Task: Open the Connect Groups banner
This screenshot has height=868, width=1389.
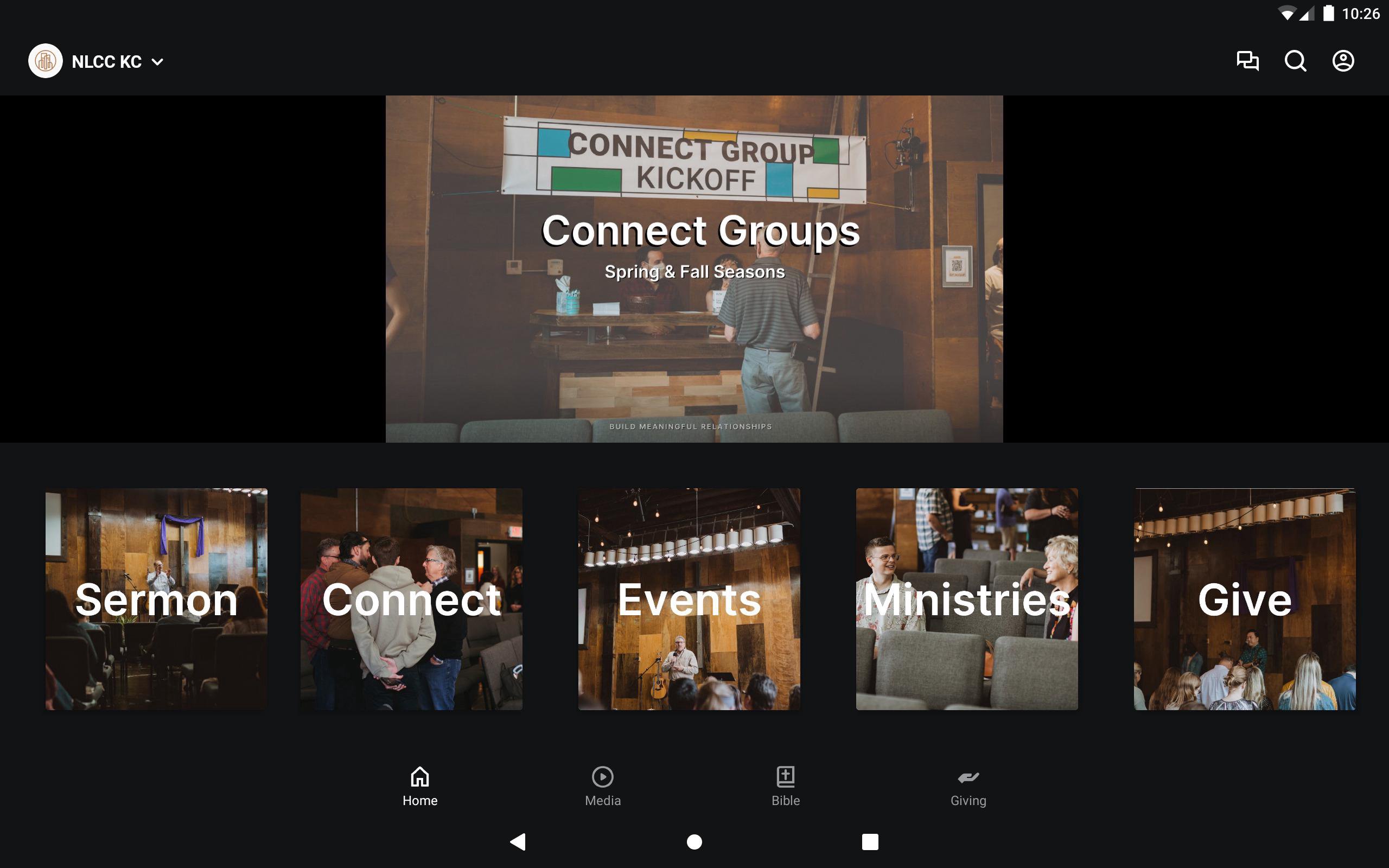Action: click(x=694, y=269)
